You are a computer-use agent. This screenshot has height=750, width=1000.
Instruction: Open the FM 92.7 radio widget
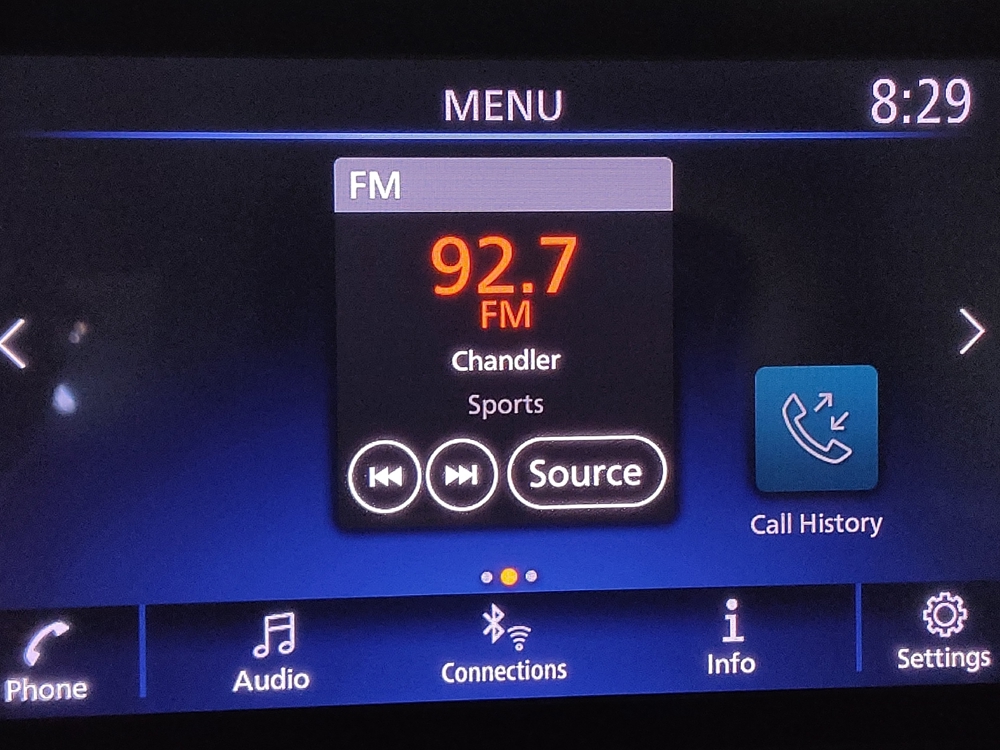pos(503,300)
